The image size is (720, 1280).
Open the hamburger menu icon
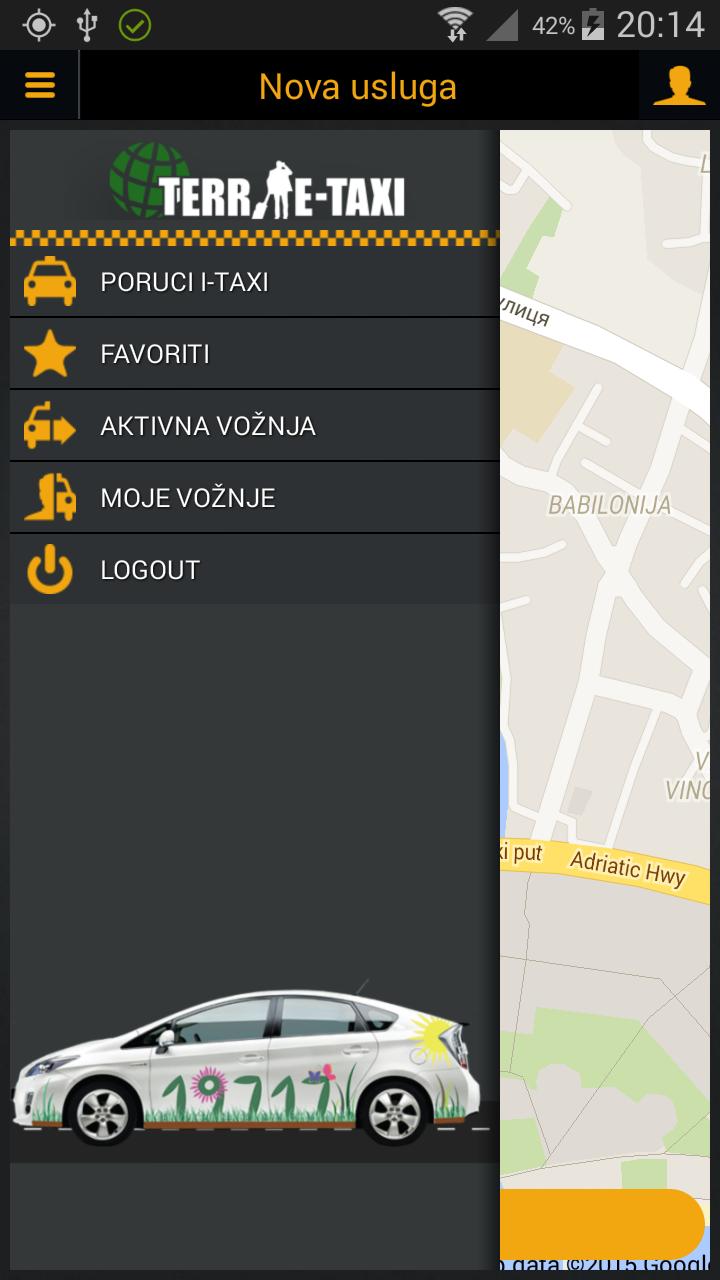tap(39, 84)
